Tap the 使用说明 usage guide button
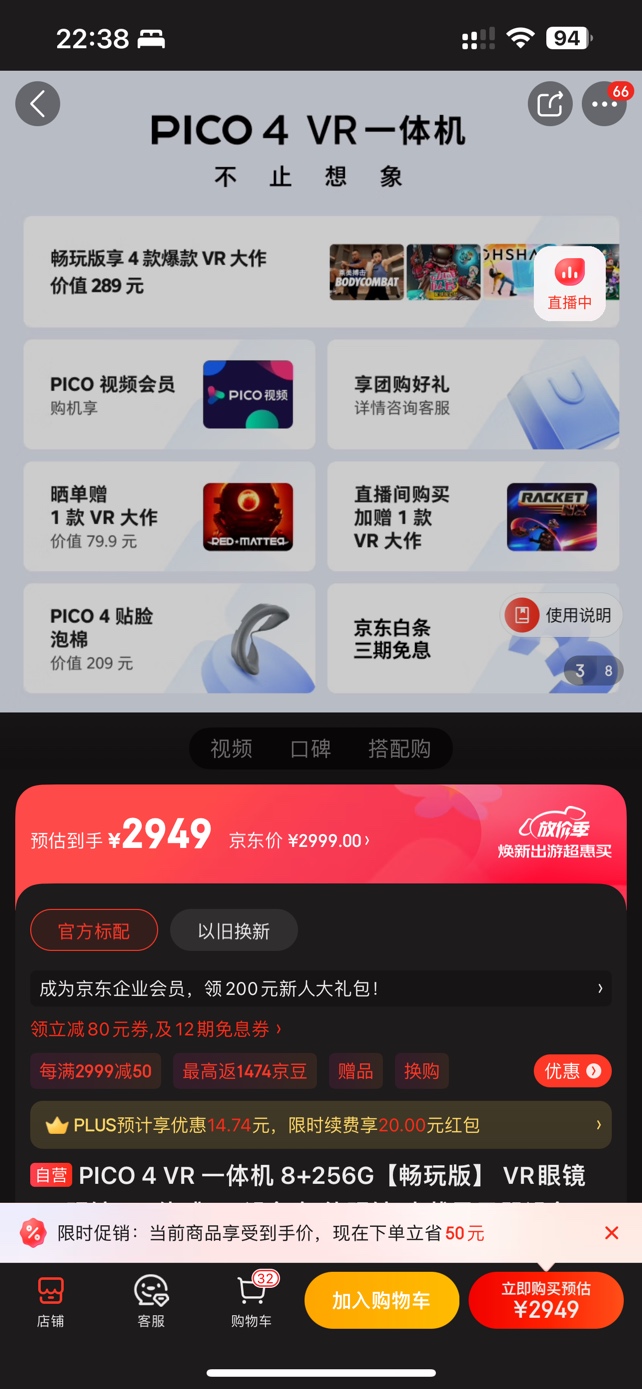This screenshot has width=642, height=1389. coord(562,616)
